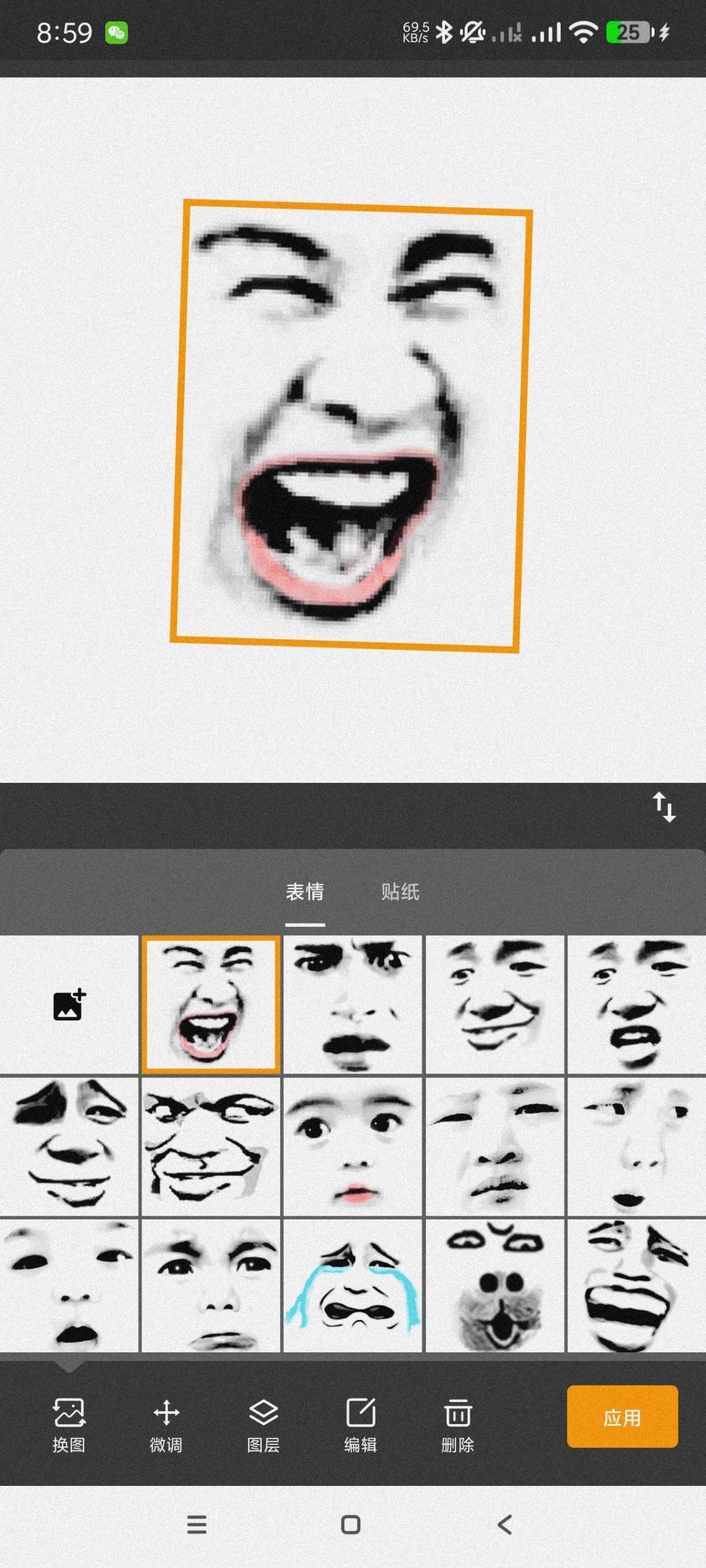
Task: Toggle the panel with the up-down arrows
Action: coord(664,807)
